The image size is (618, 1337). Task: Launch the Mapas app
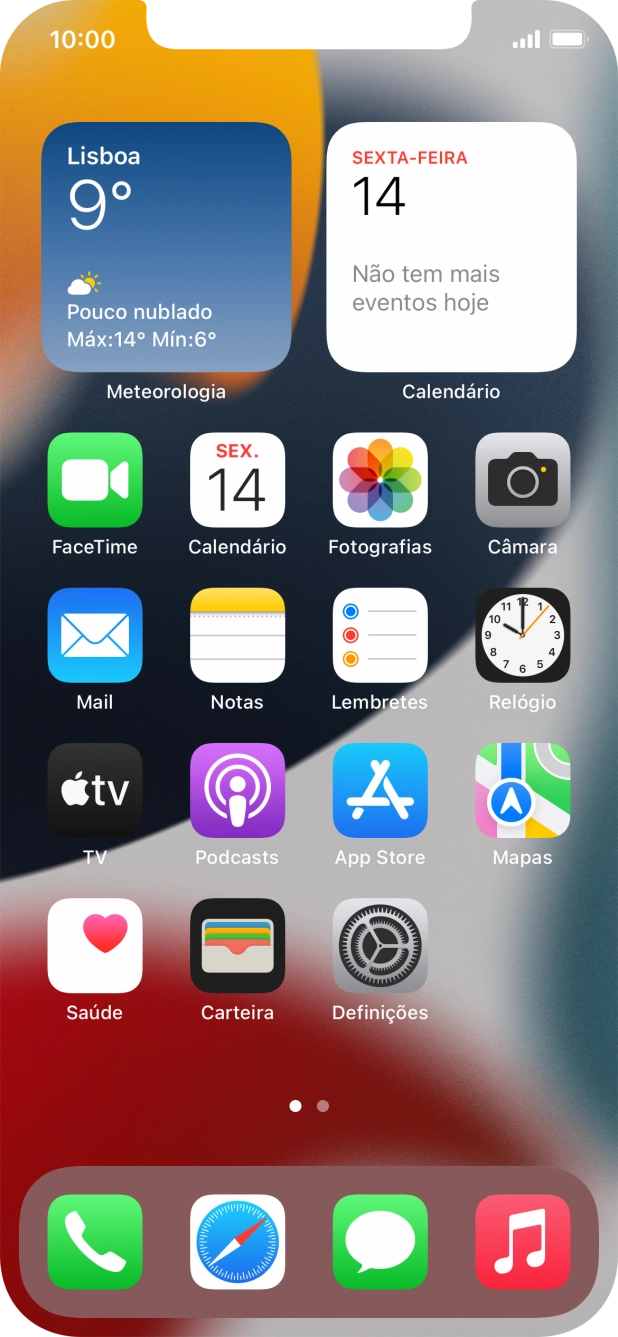[523, 790]
